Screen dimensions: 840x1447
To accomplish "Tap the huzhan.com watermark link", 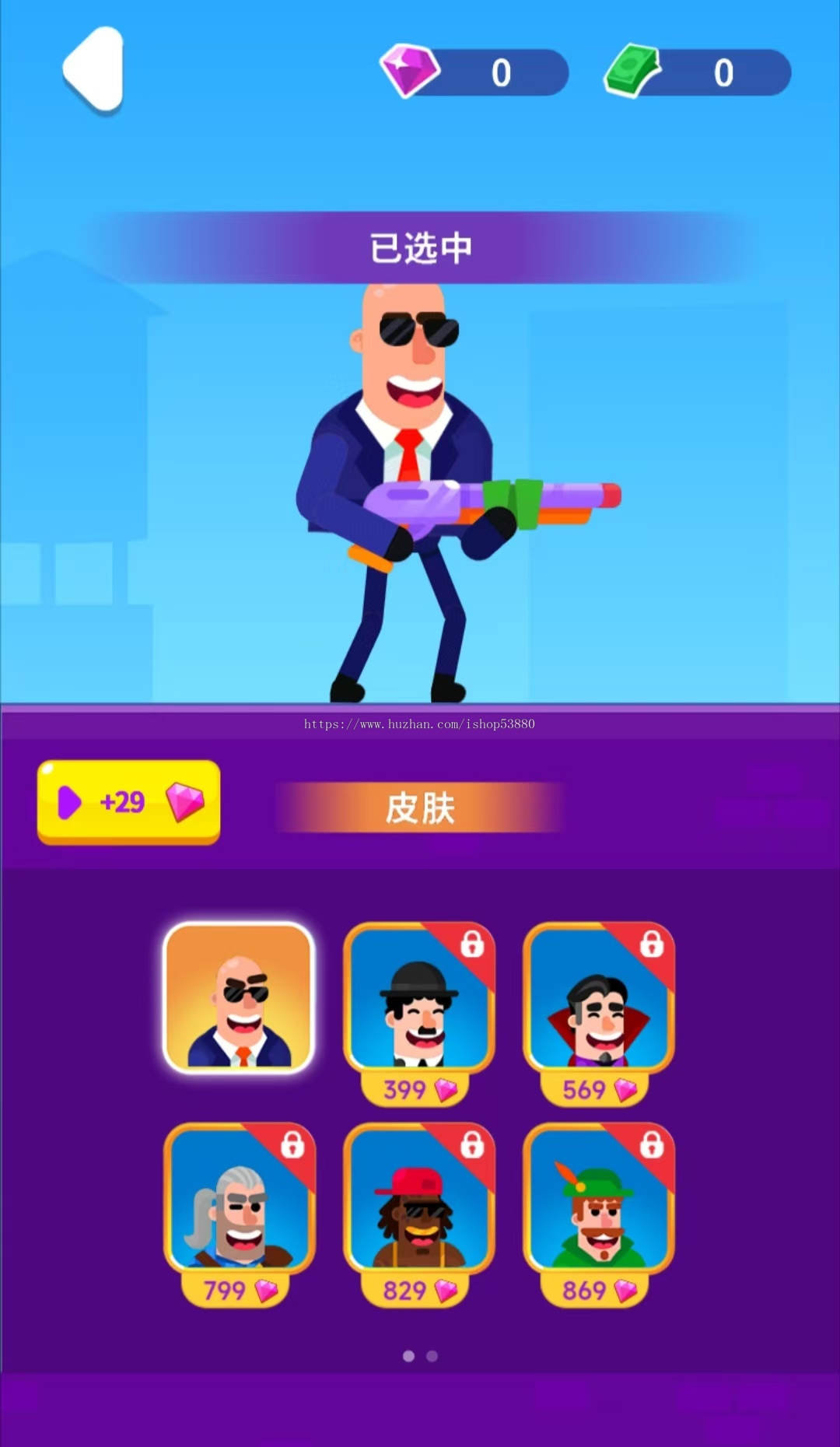I will 420,723.
